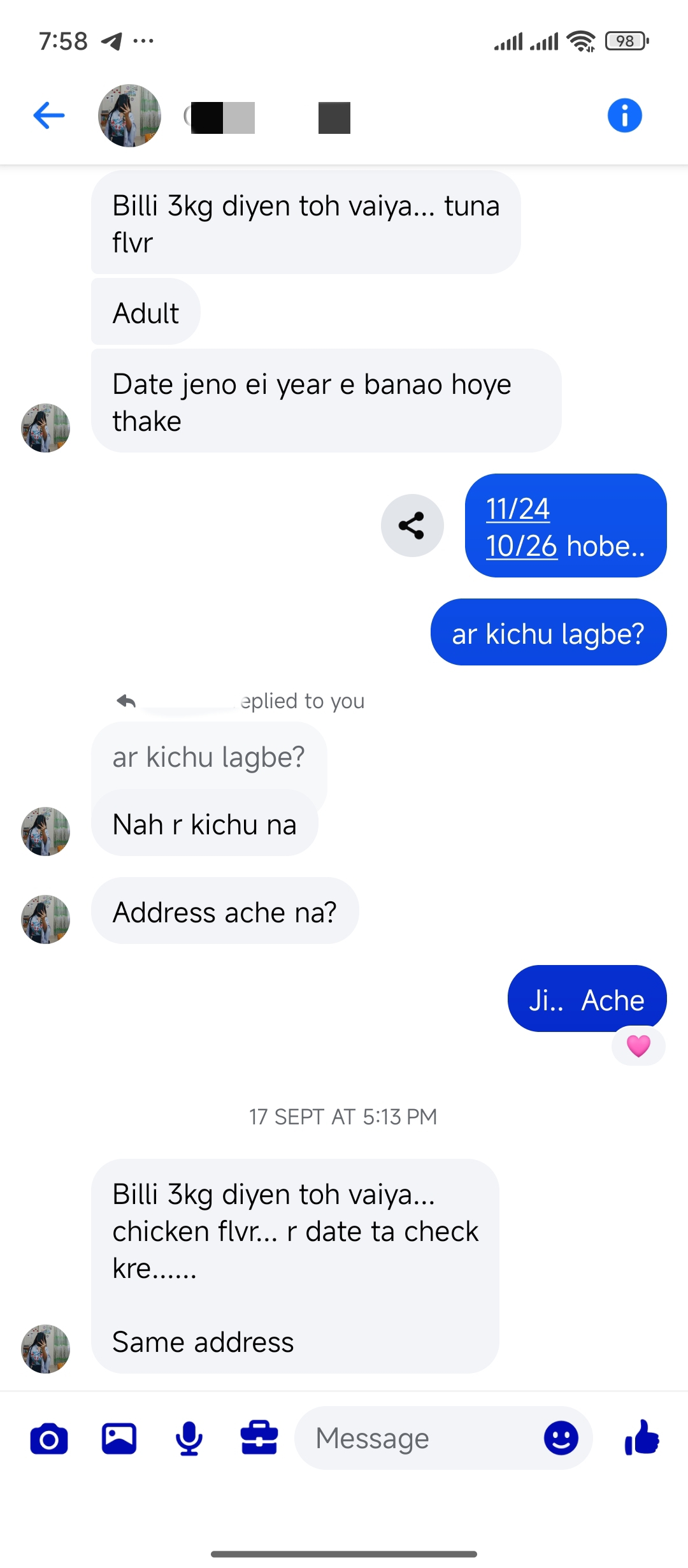Open conversation info via the i icon
The height and width of the screenshot is (1568, 688).
click(624, 115)
